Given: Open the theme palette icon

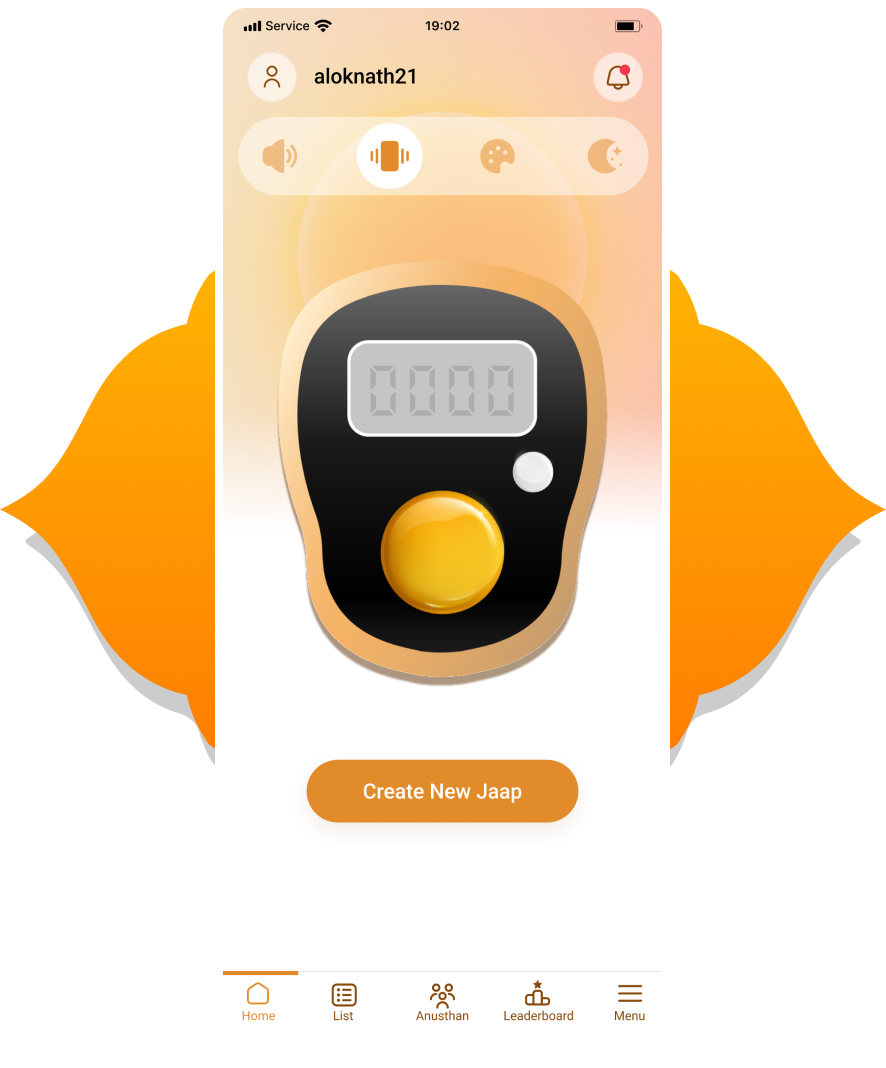Looking at the screenshot, I should point(497,156).
